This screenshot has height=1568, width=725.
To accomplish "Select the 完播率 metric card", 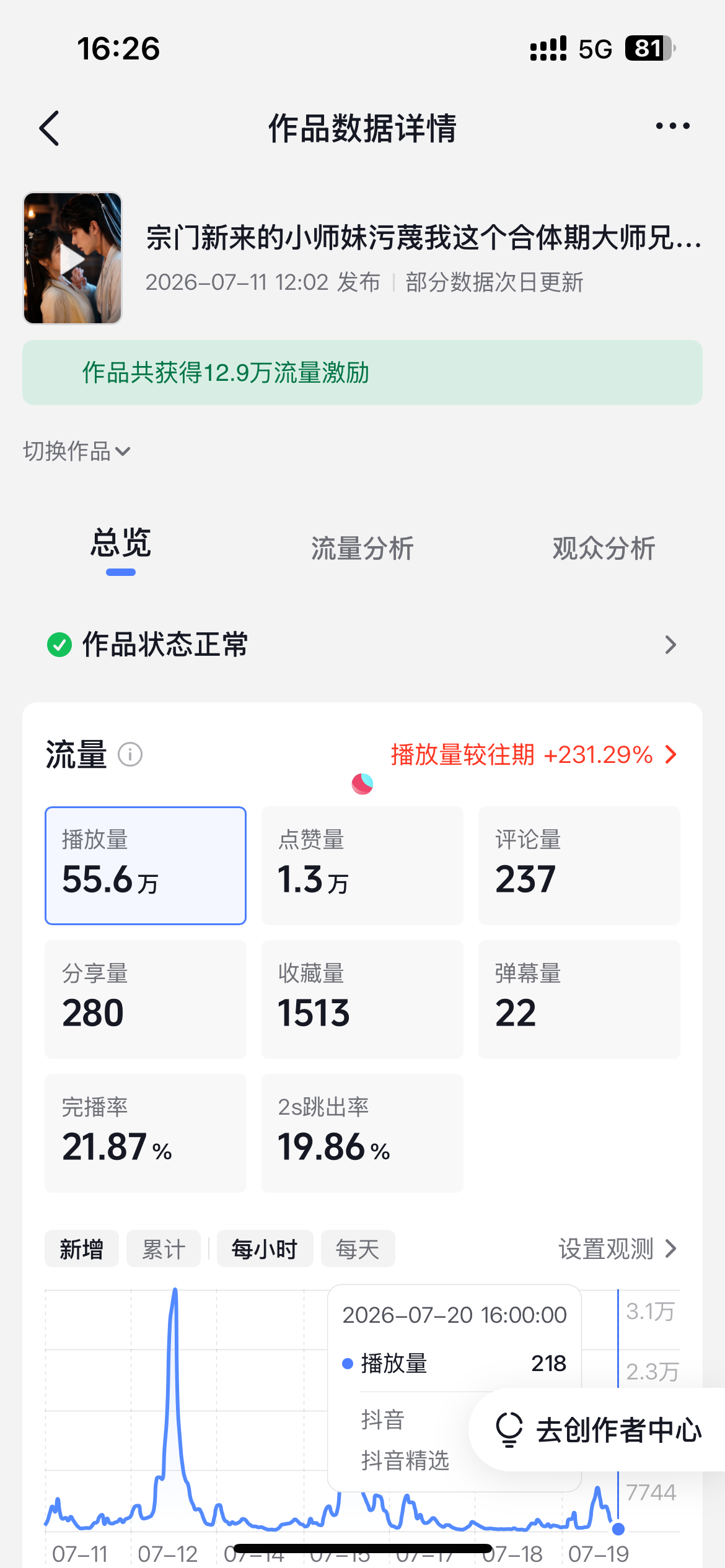I will pyautogui.click(x=146, y=1133).
